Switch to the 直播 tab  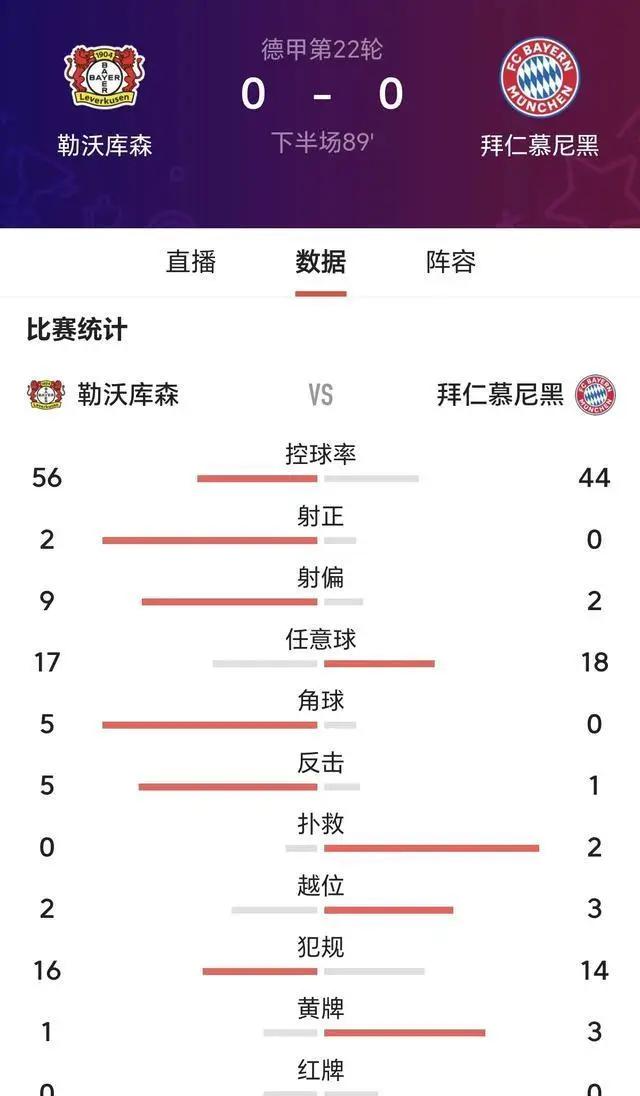point(191,262)
